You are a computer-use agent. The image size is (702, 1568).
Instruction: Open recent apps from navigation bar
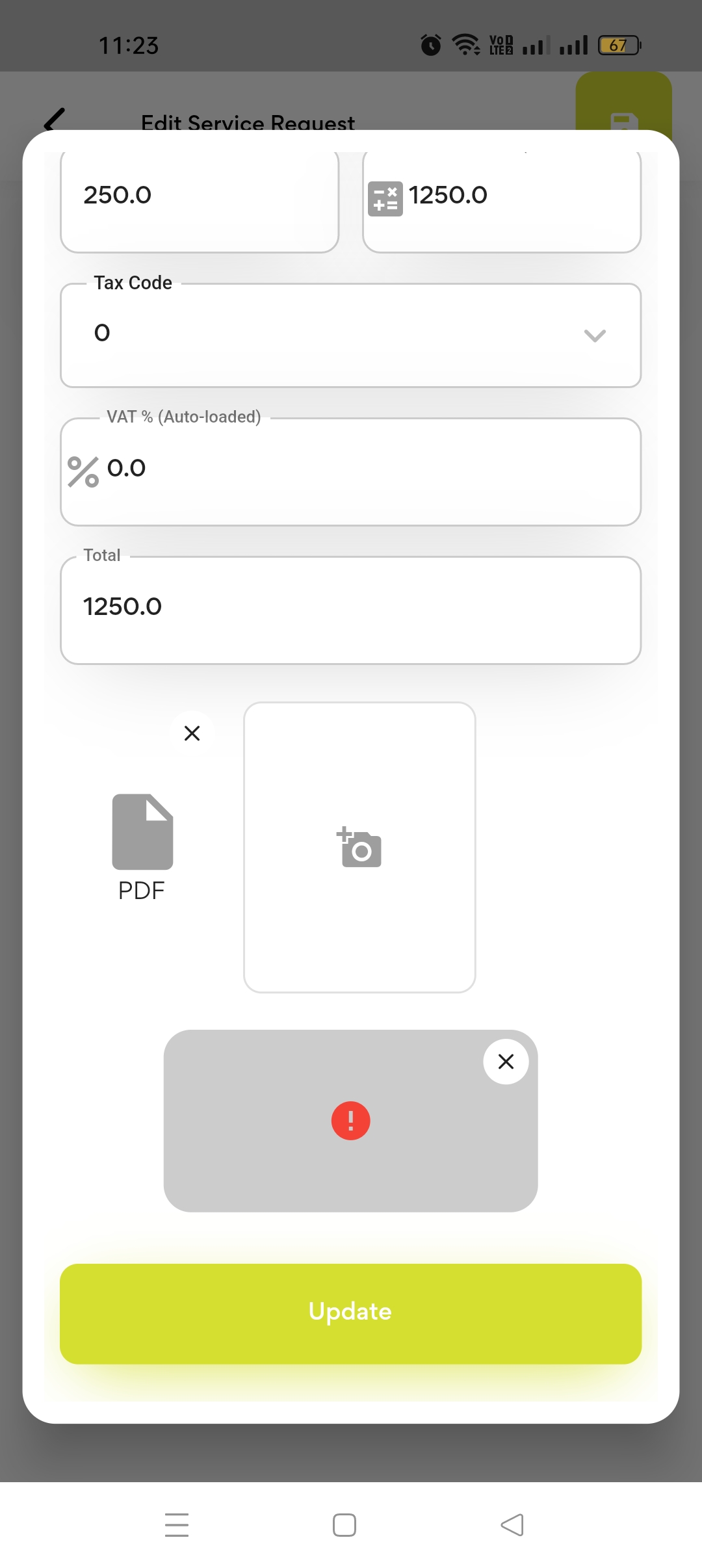(x=177, y=1524)
